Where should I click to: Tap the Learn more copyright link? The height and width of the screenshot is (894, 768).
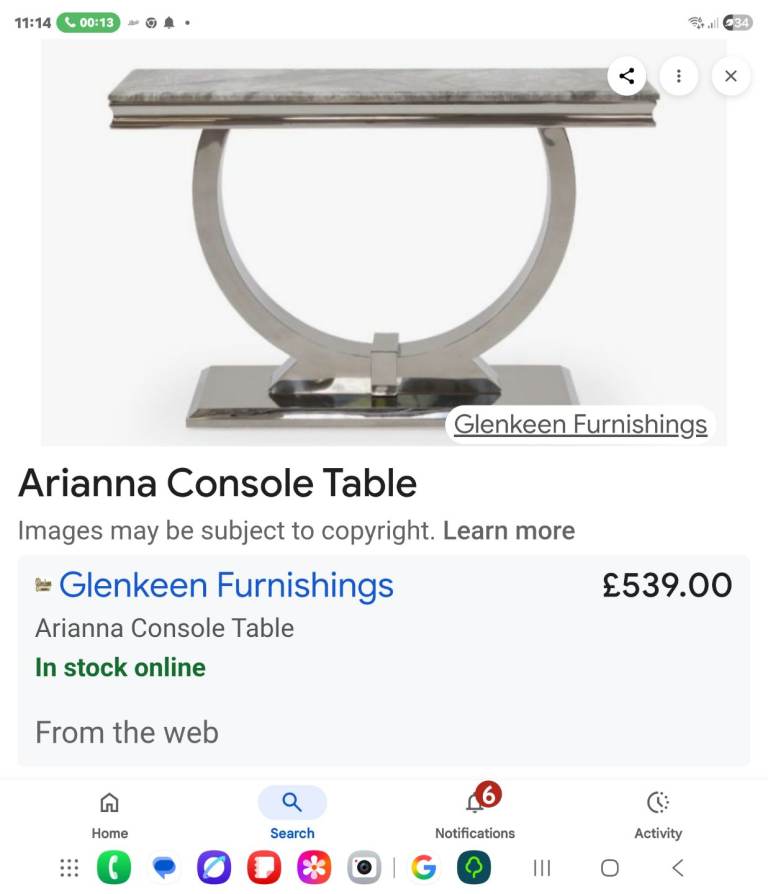pos(509,530)
